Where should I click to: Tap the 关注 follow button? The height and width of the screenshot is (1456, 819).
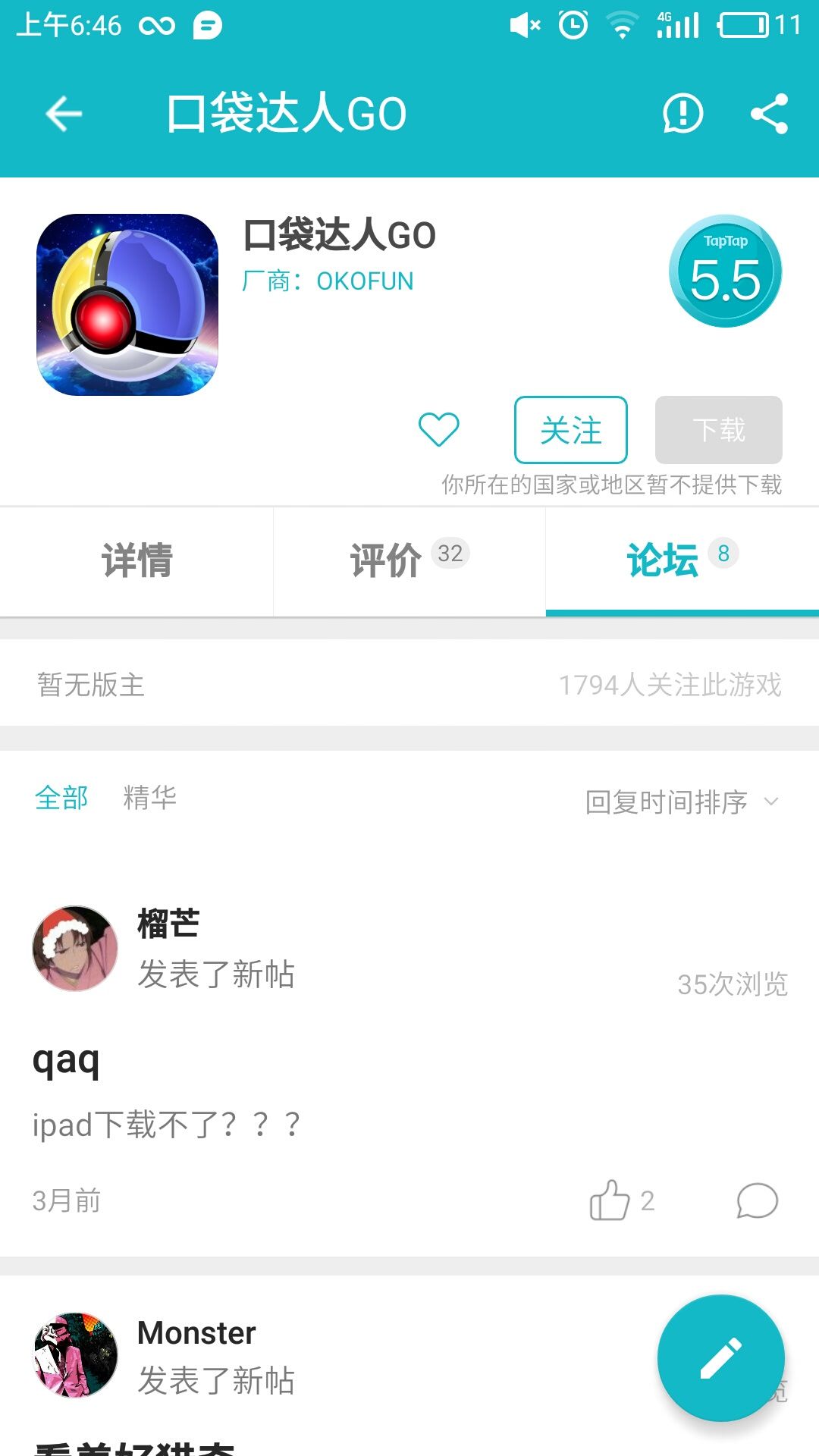click(570, 430)
